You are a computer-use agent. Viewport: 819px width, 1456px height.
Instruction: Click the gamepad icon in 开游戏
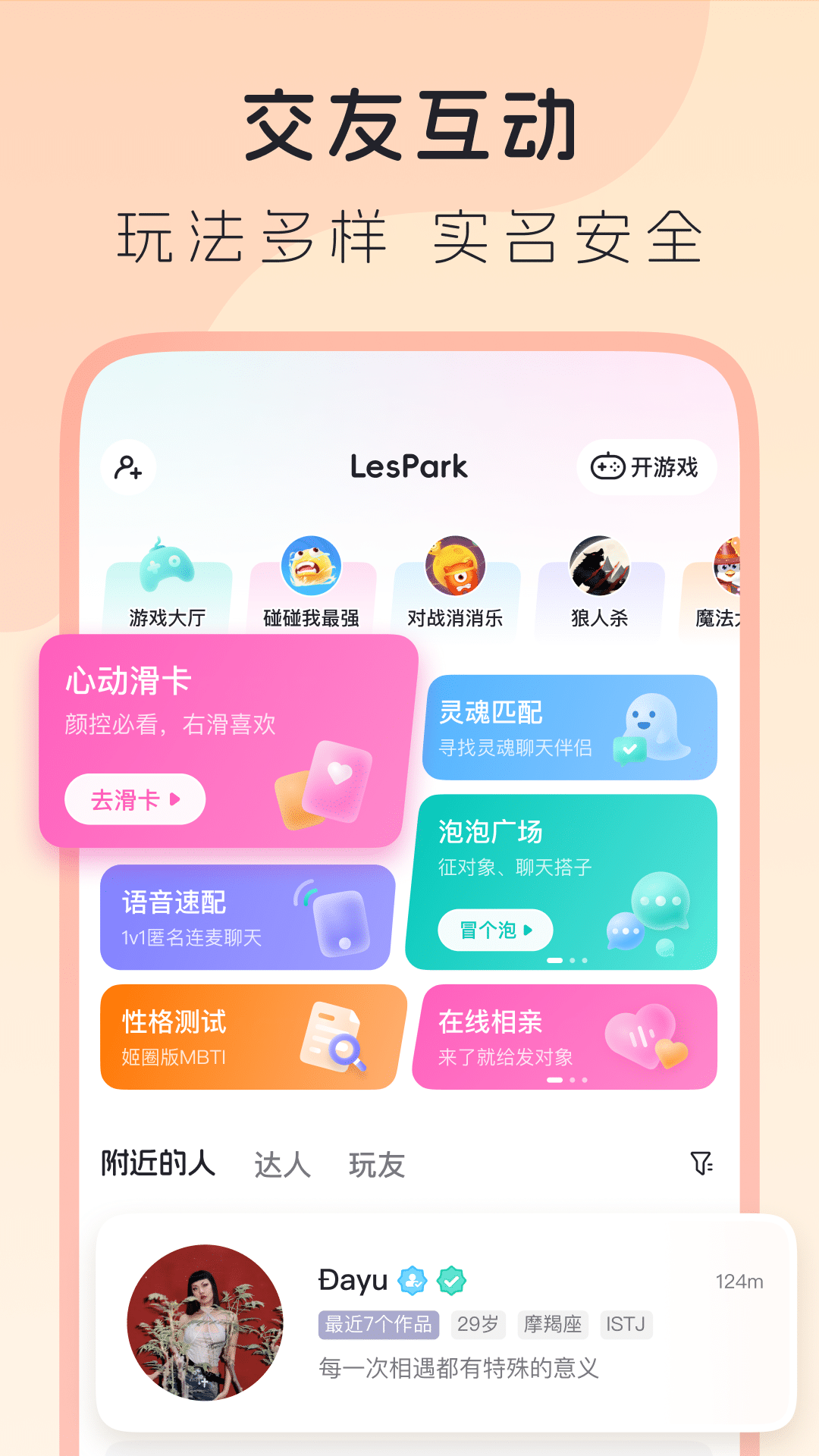pos(607,468)
